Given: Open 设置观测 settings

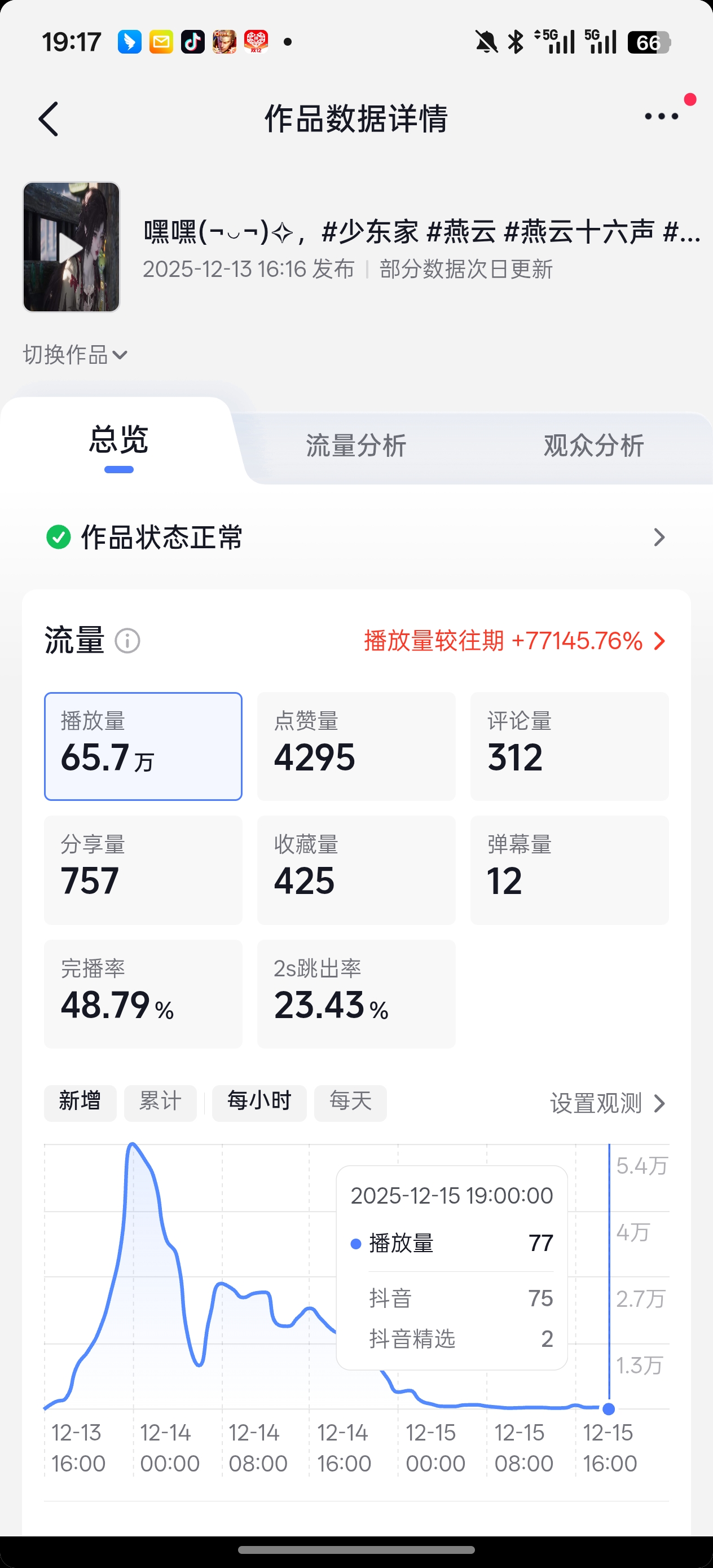Looking at the screenshot, I should tap(607, 1103).
